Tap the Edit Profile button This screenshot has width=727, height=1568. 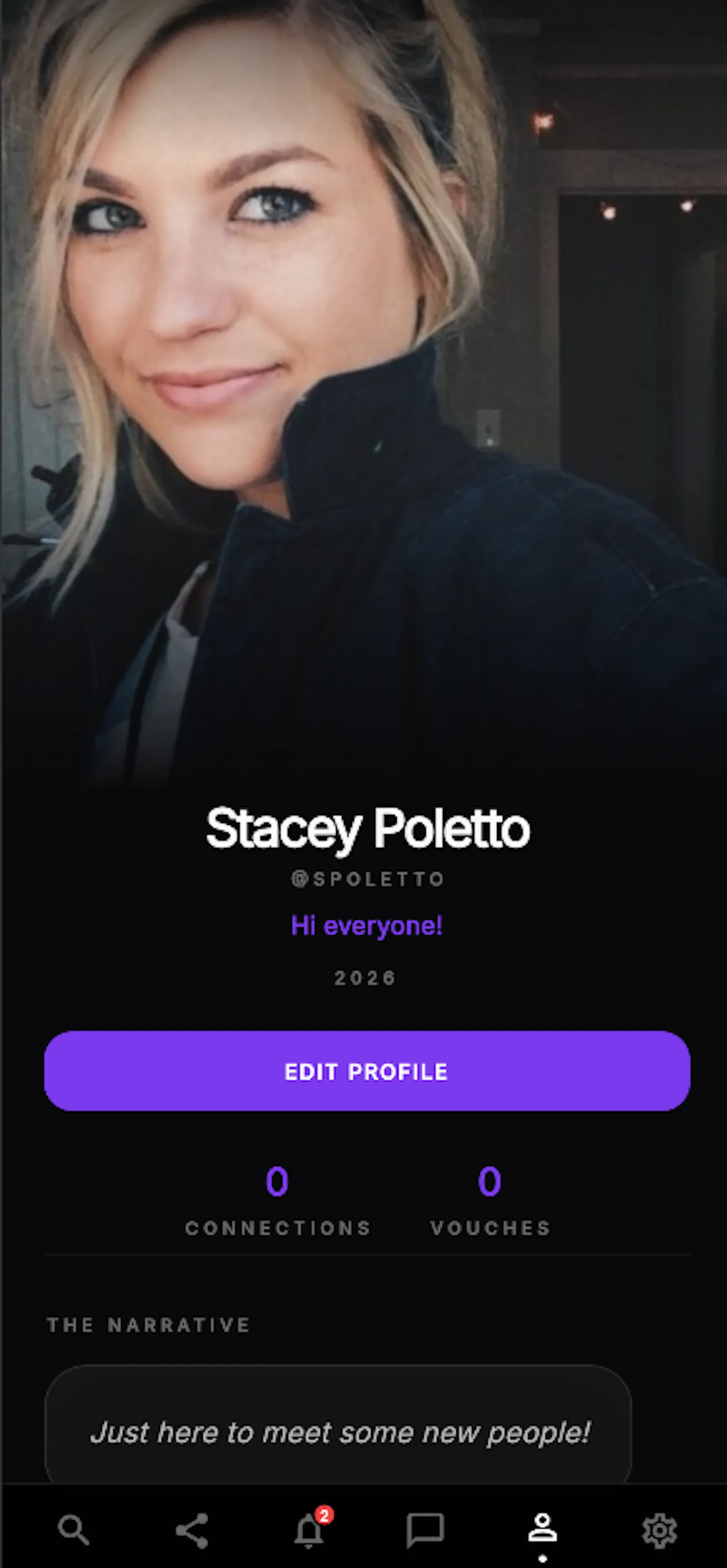pos(367,1071)
